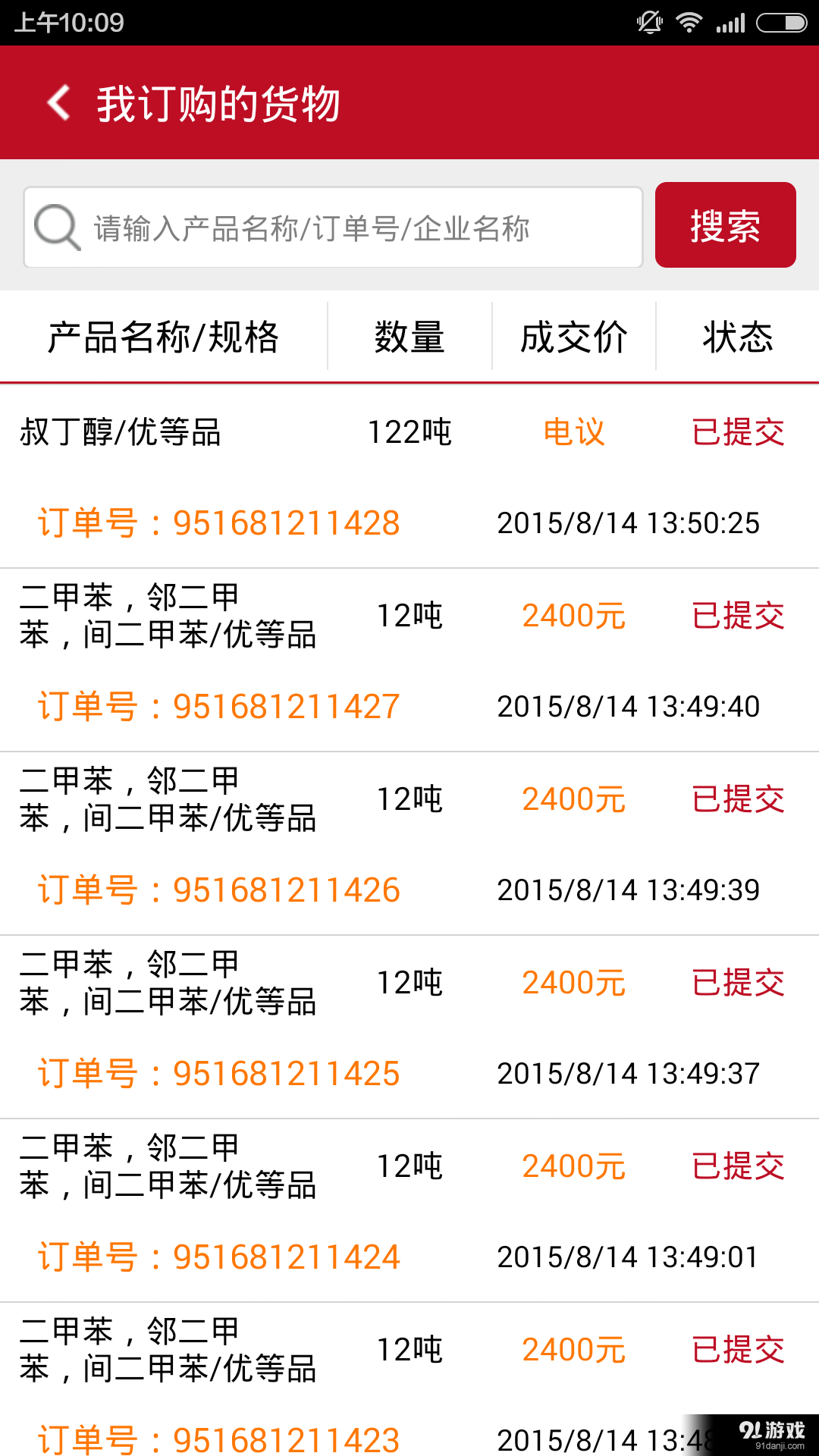
Task: Tap the Wi-Fi status icon
Action: (690, 22)
